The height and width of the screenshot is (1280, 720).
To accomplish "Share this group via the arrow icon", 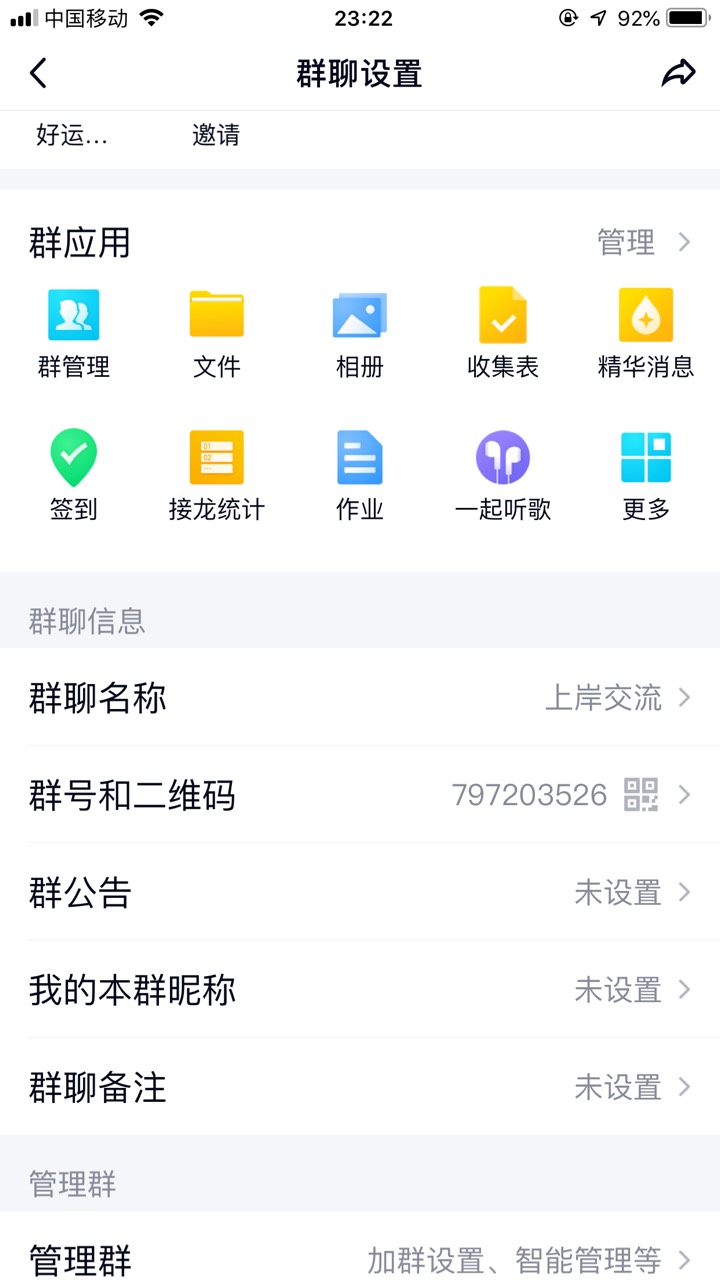I will click(678, 73).
